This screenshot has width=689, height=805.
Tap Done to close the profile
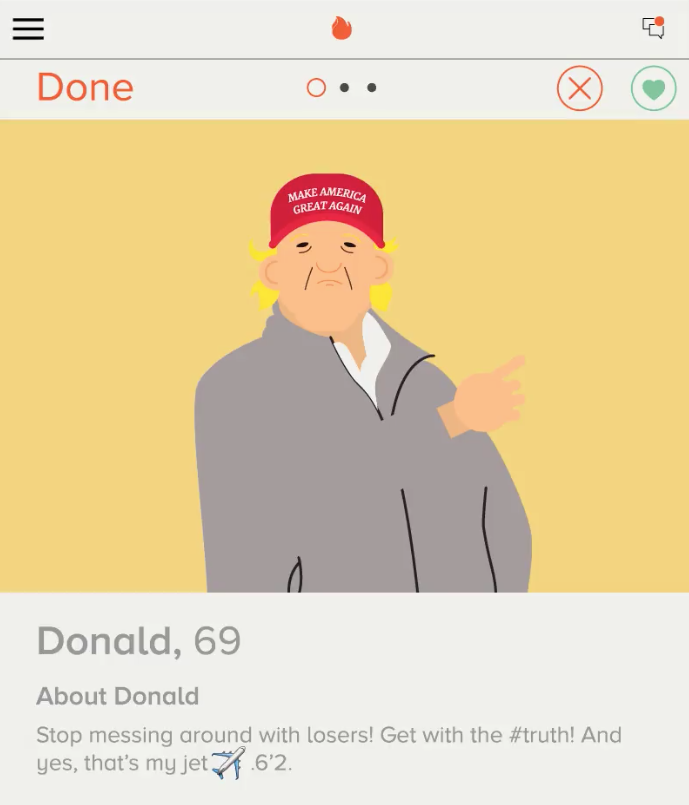pos(85,88)
